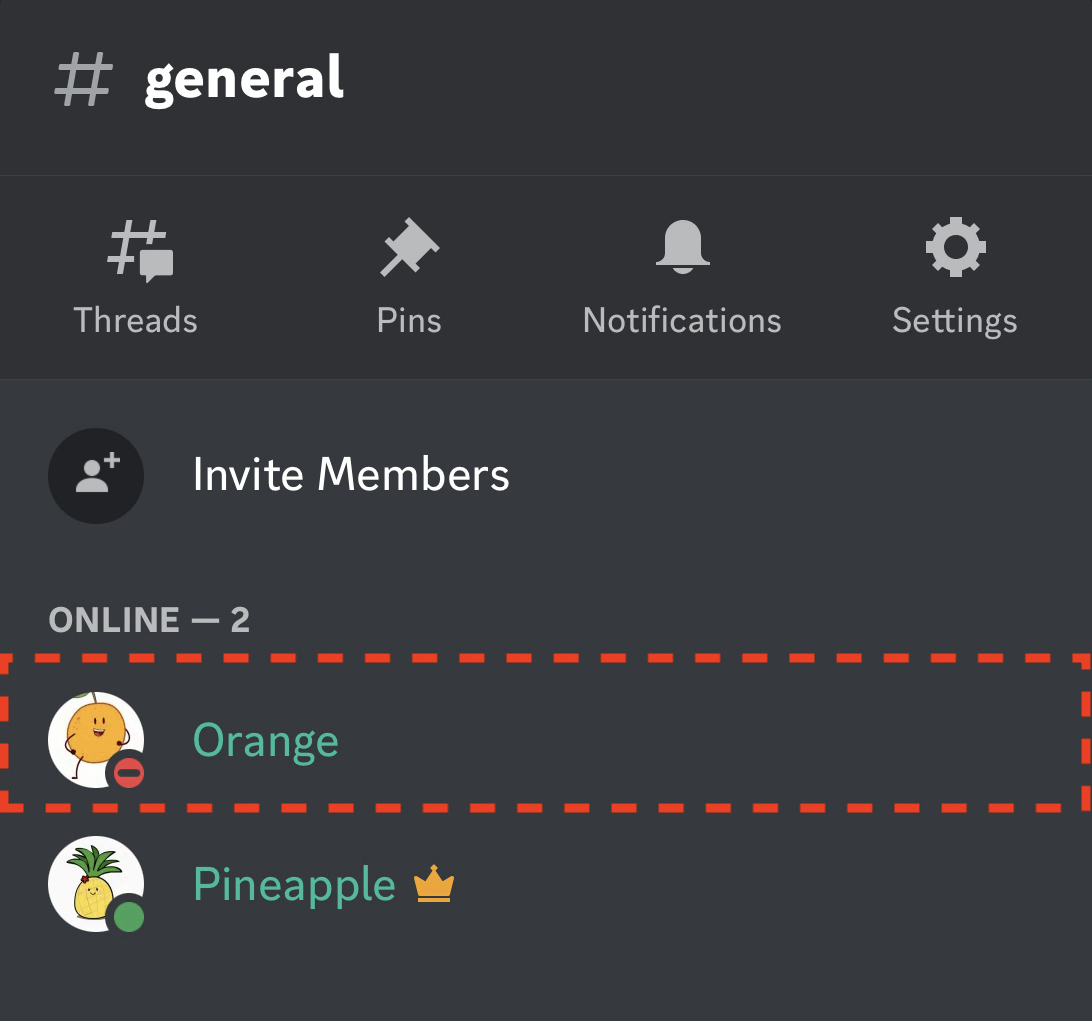The image size is (1092, 1021).
Task: Open Orange's member profile
Action: (x=265, y=740)
